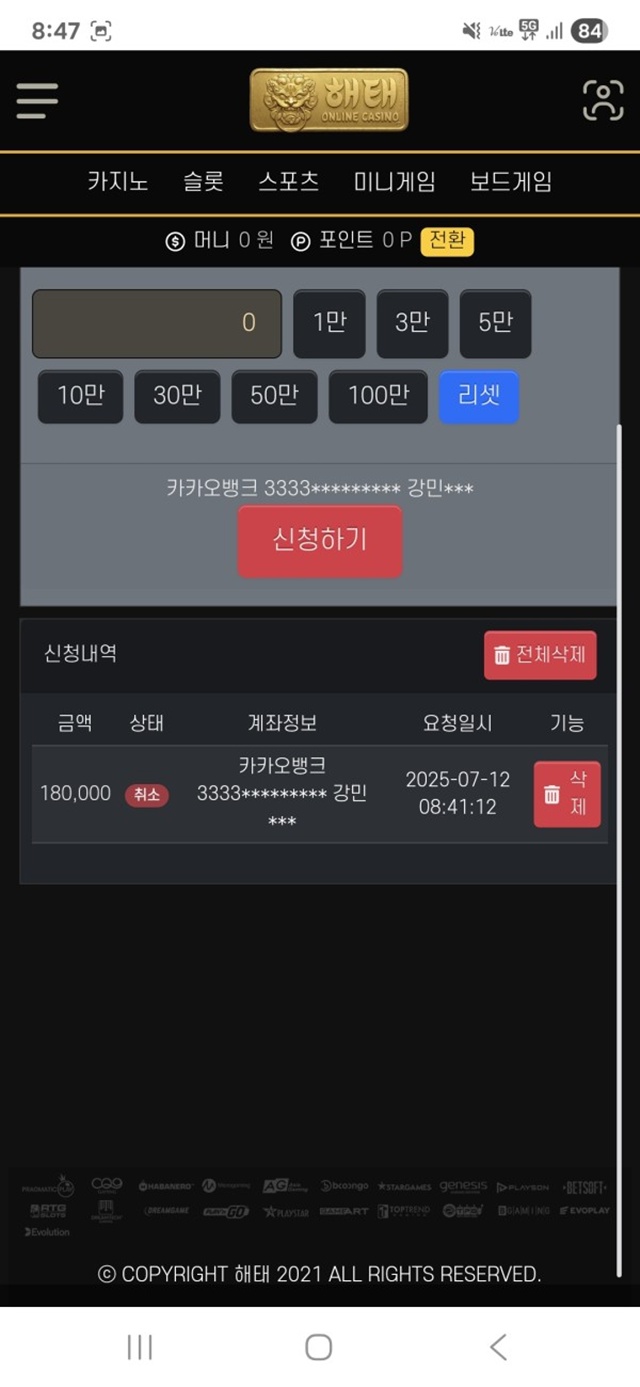This screenshot has width=640, height=1387.
Task: Add 3만 to the amount
Action: [x=412, y=323]
